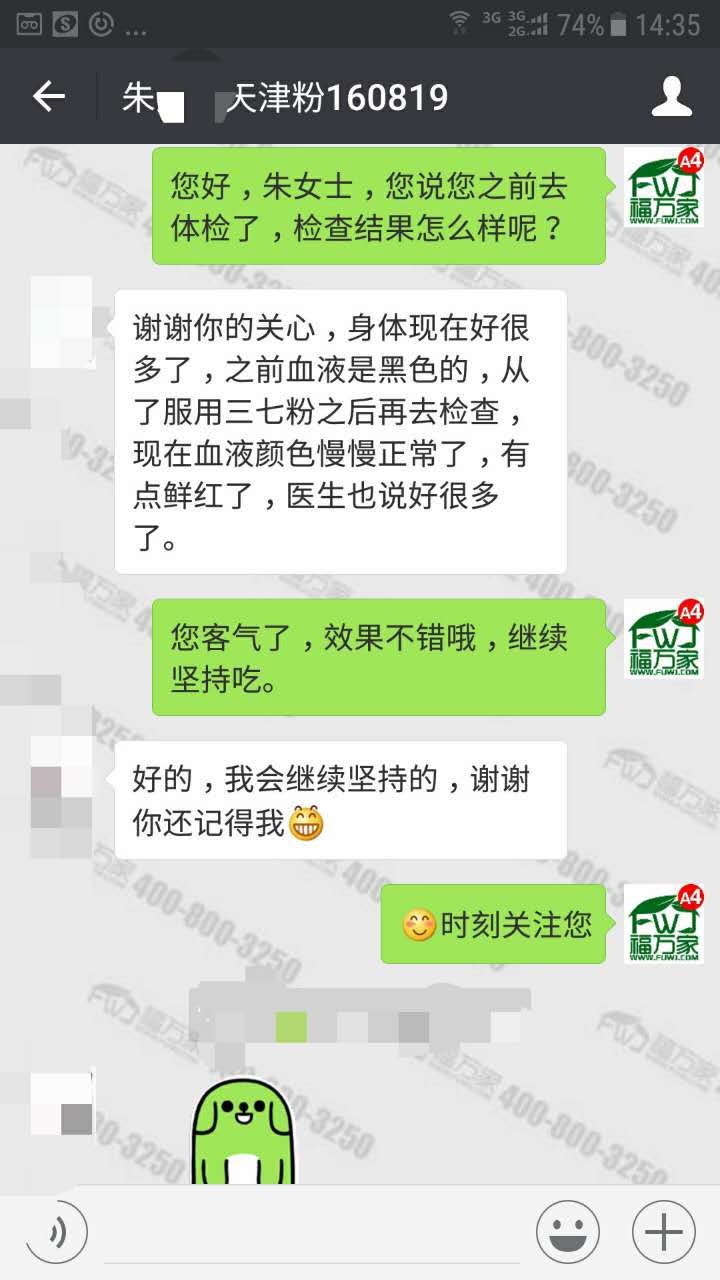720x1280 pixels.
Task: View sender avatar beside 时刻关注您 message
Action: (x=664, y=924)
